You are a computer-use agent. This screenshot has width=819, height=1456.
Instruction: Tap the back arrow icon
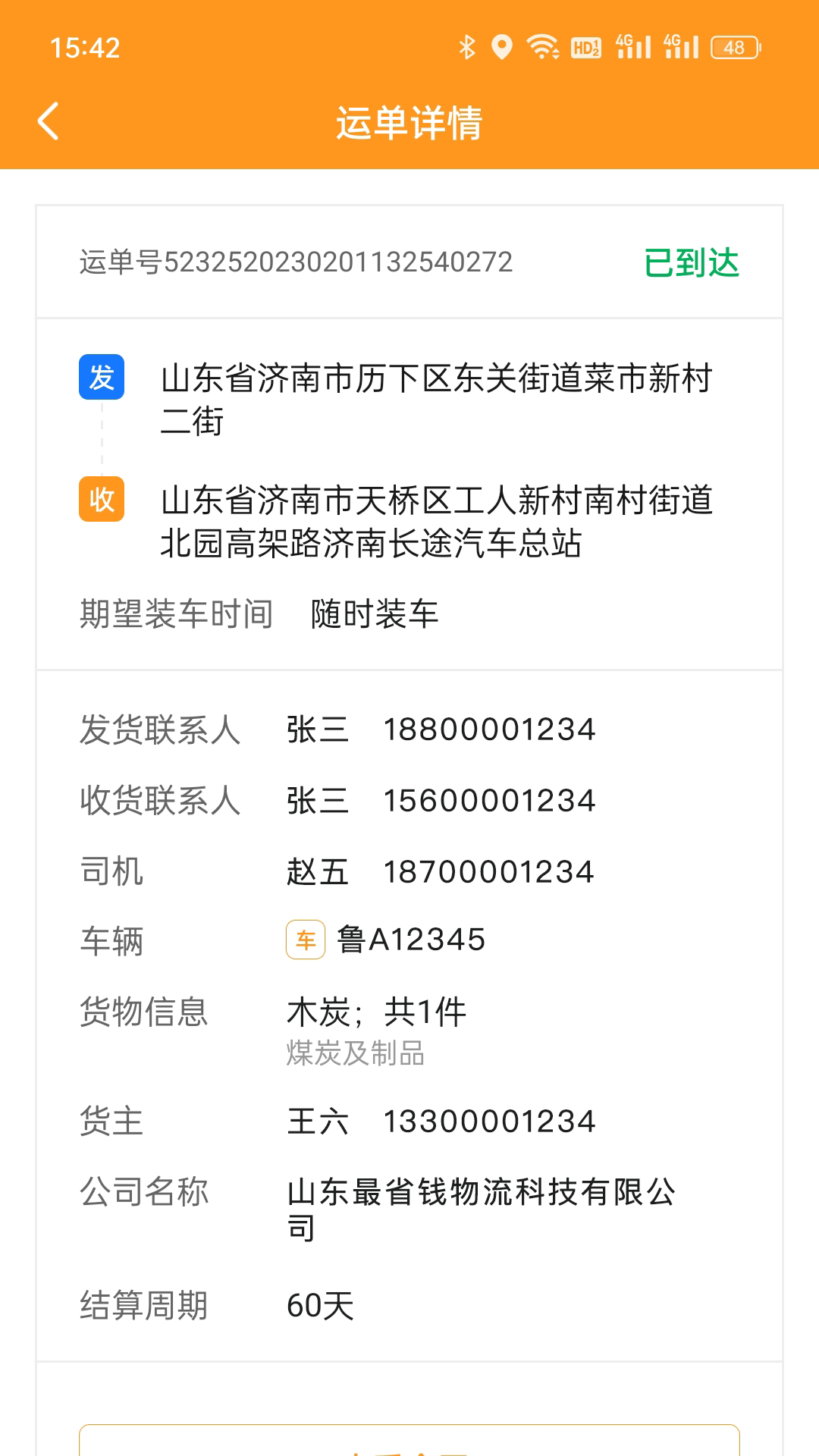tap(48, 121)
